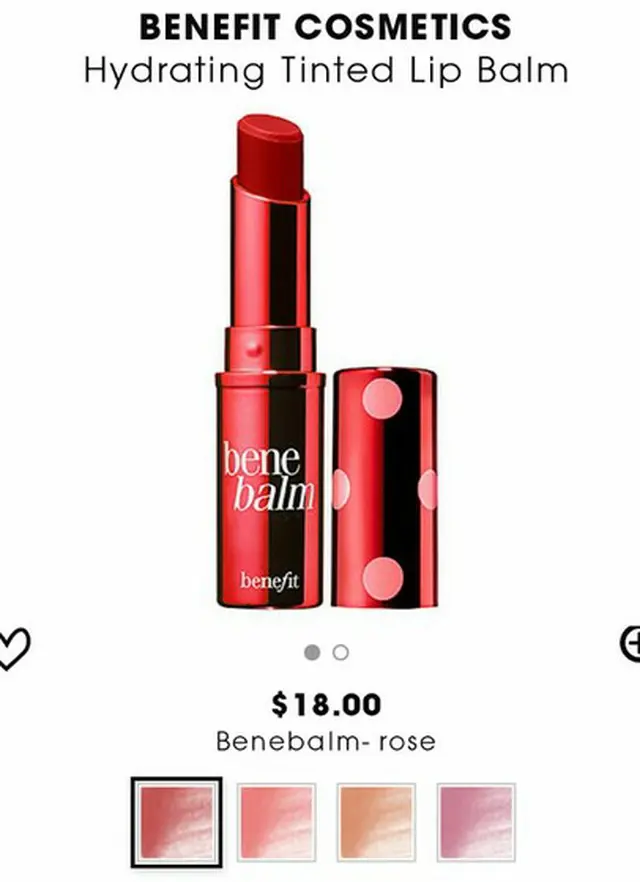Tap the plus icon at the right edge
The width and height of the screenshot is (640, 882).
click(631, 644)
